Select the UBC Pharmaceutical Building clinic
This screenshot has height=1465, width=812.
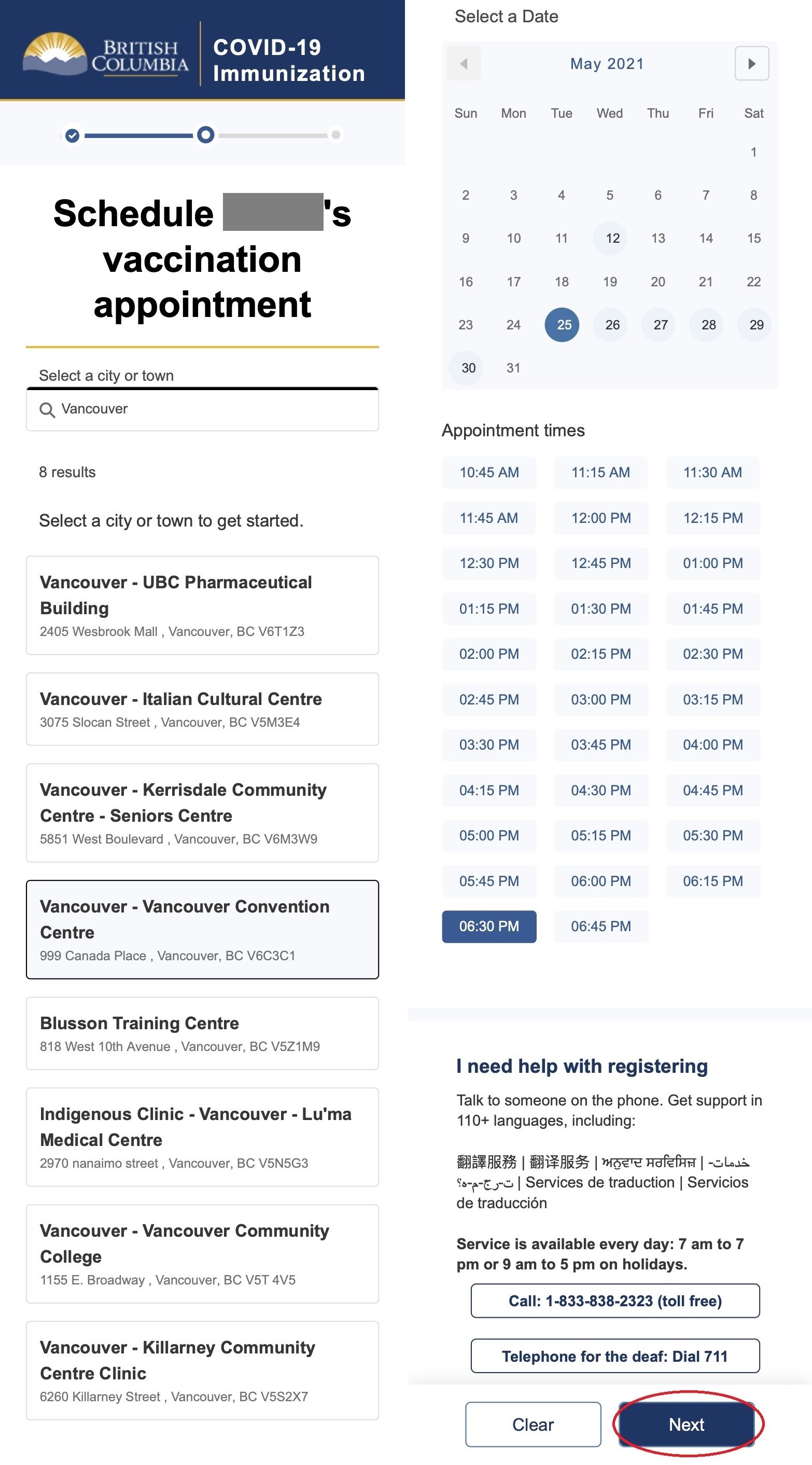(202, 605)
